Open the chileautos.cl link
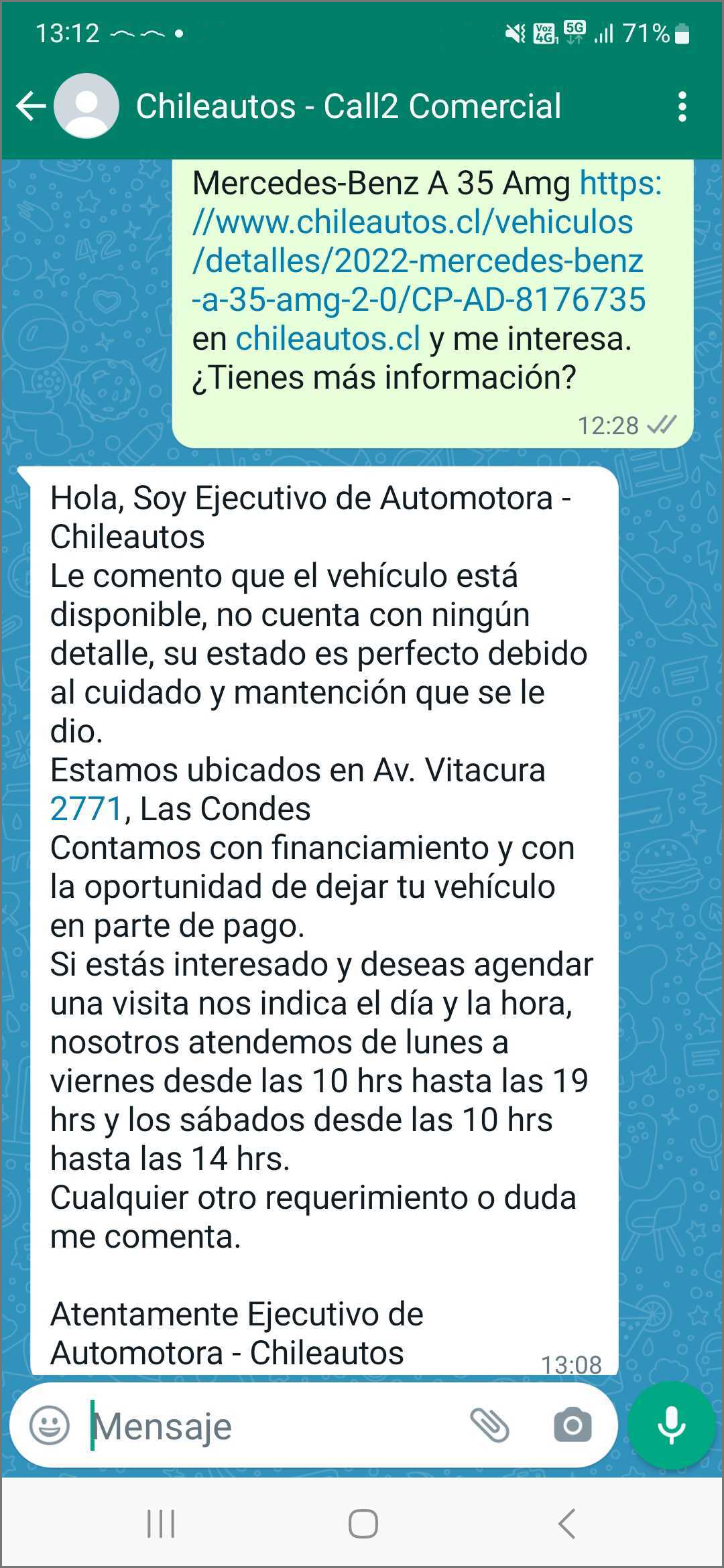Image resolution: width=724 pixels, height=1568 pixels. tap(328, 338)
